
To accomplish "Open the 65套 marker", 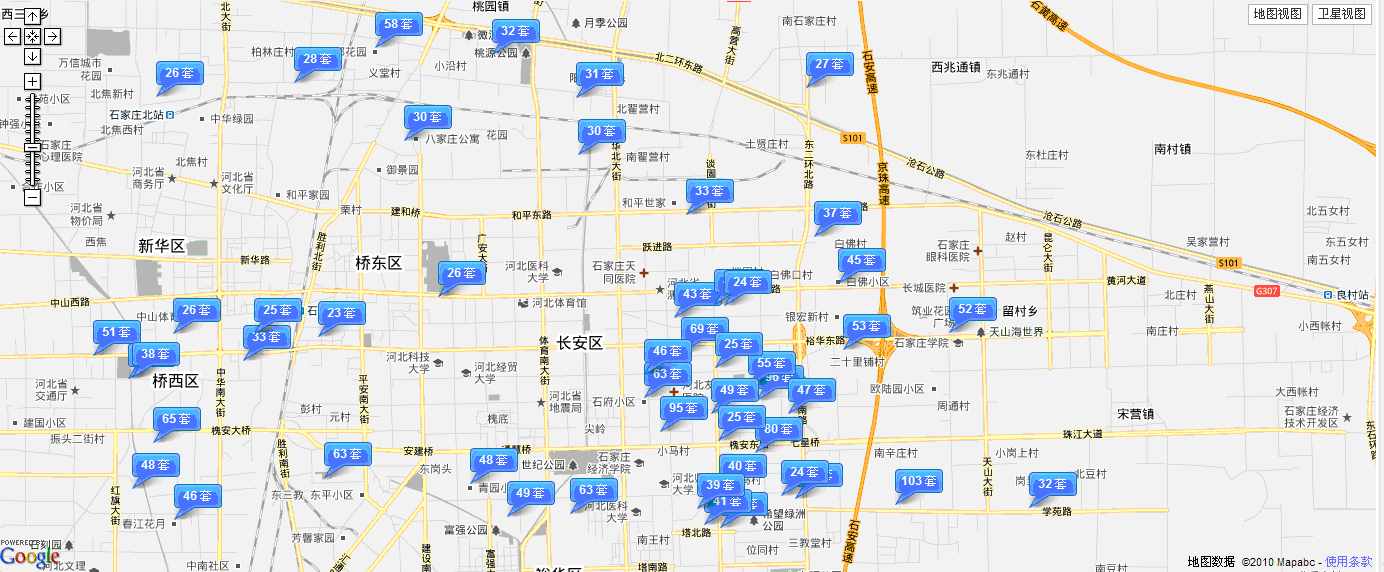I will click(177, 420).
